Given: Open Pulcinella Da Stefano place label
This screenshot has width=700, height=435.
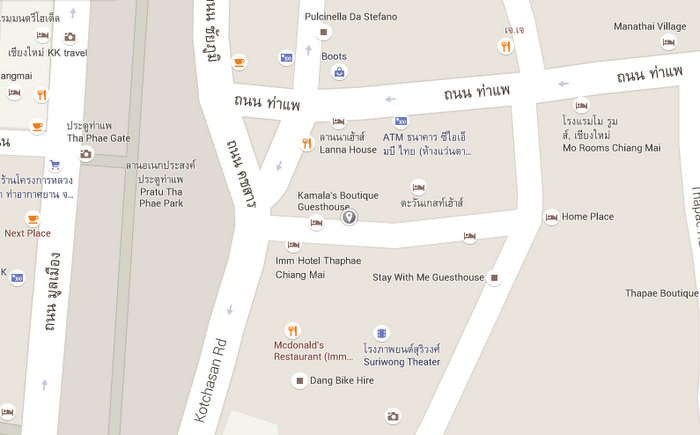Looking at the screenshot, I should click(x=350, y=17).
